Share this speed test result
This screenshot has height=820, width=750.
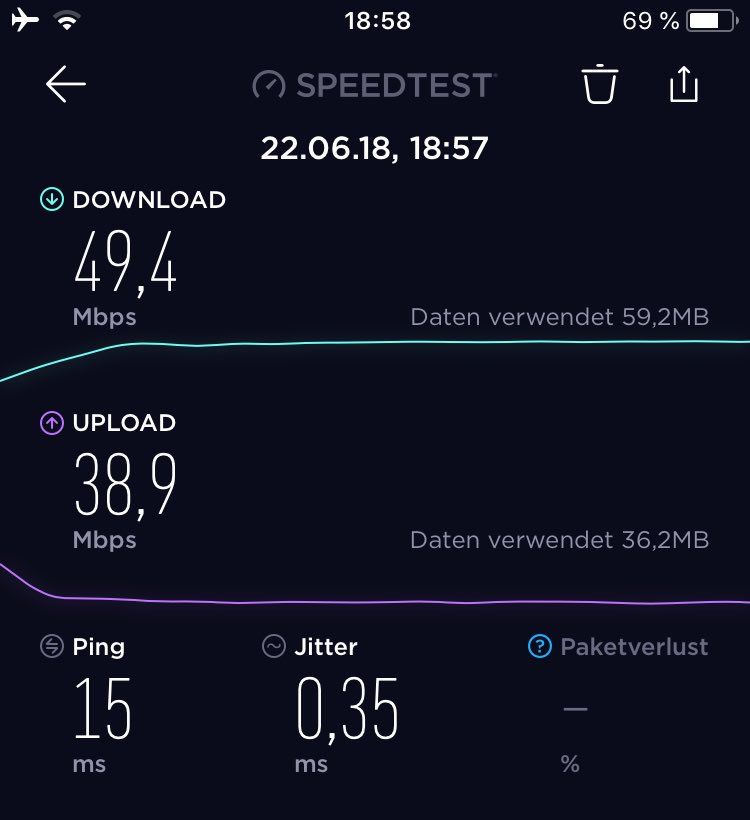(x=683, y=84)
